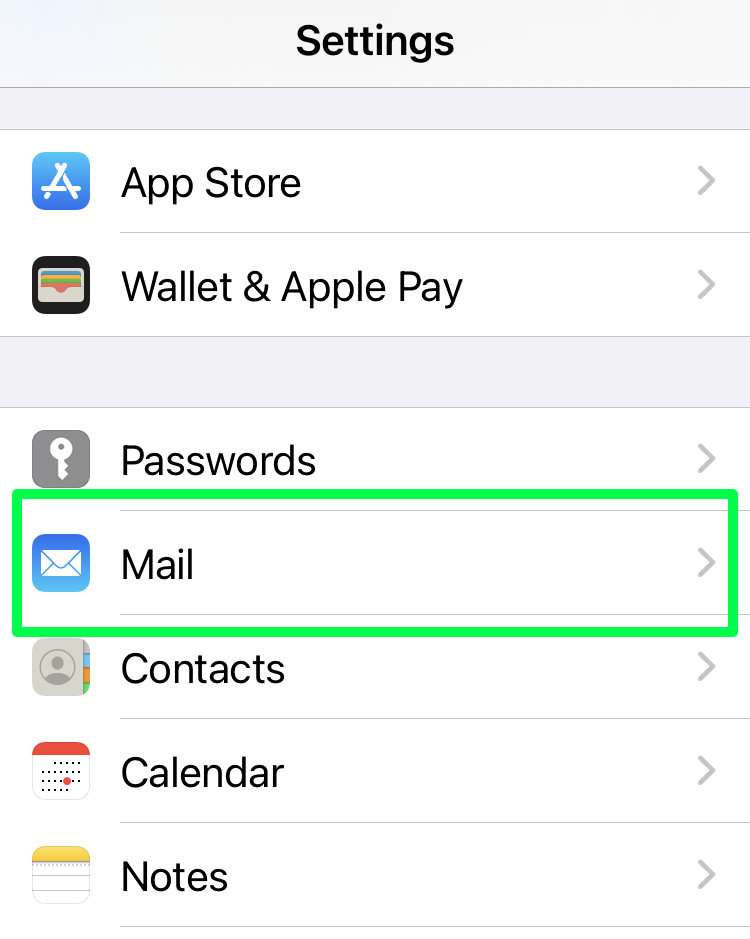The width and height of the screenshot is (750, 939).
Task: Open Wallet & Apple Pay settings
Action: tap(375, 286)
